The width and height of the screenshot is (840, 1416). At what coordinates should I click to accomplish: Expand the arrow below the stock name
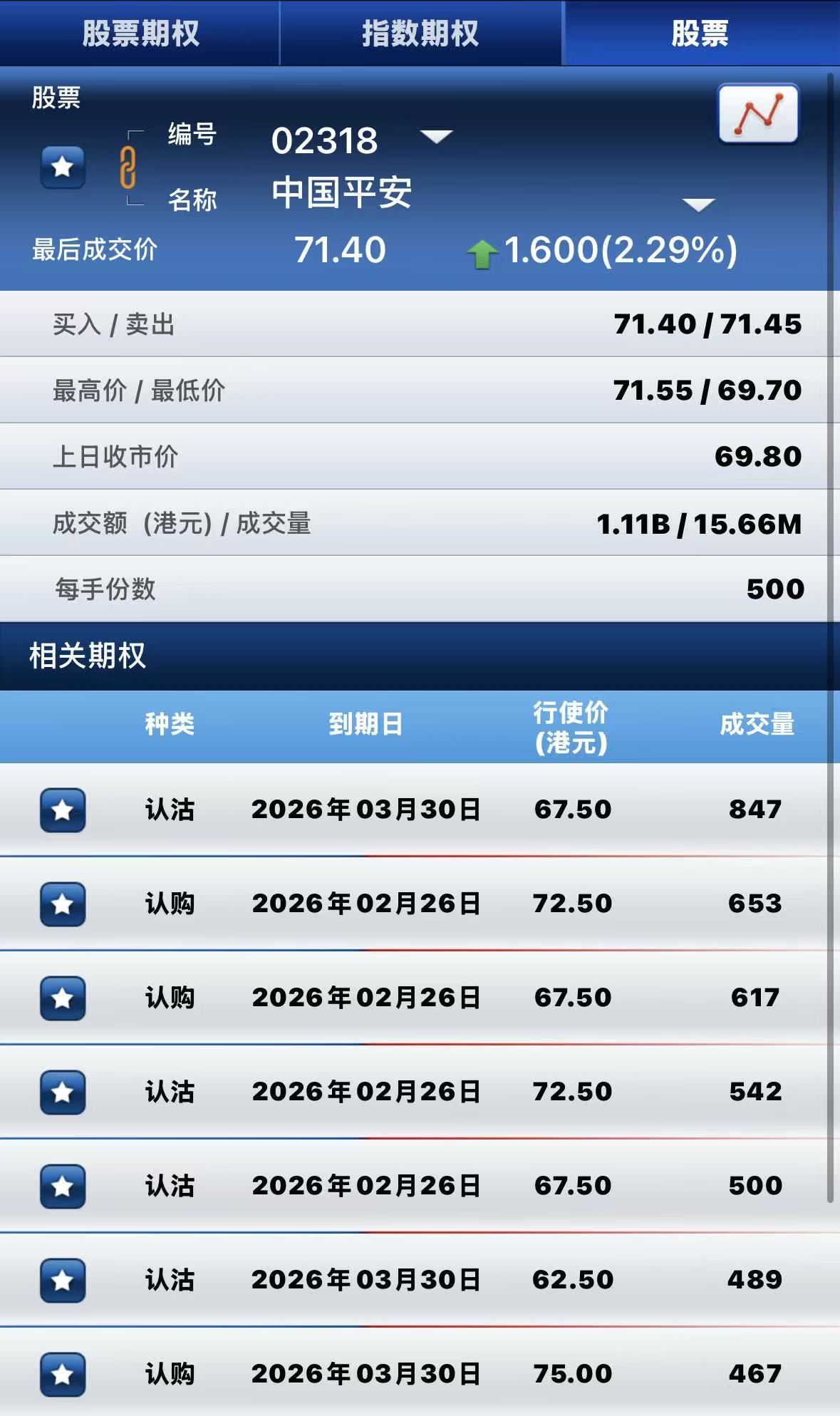pyautogui.click(x=698, y=205)
